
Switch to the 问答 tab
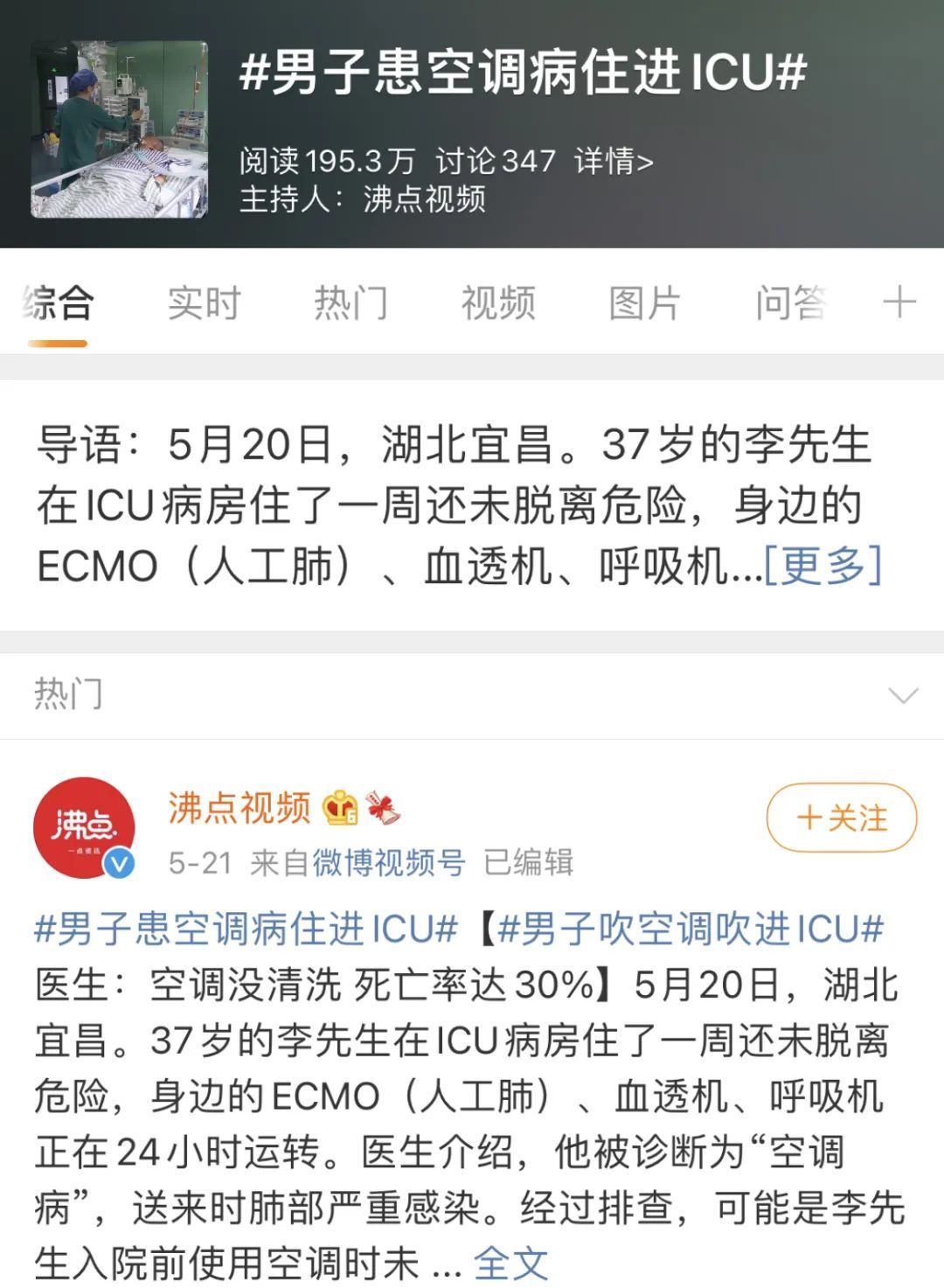pos(791,303)
